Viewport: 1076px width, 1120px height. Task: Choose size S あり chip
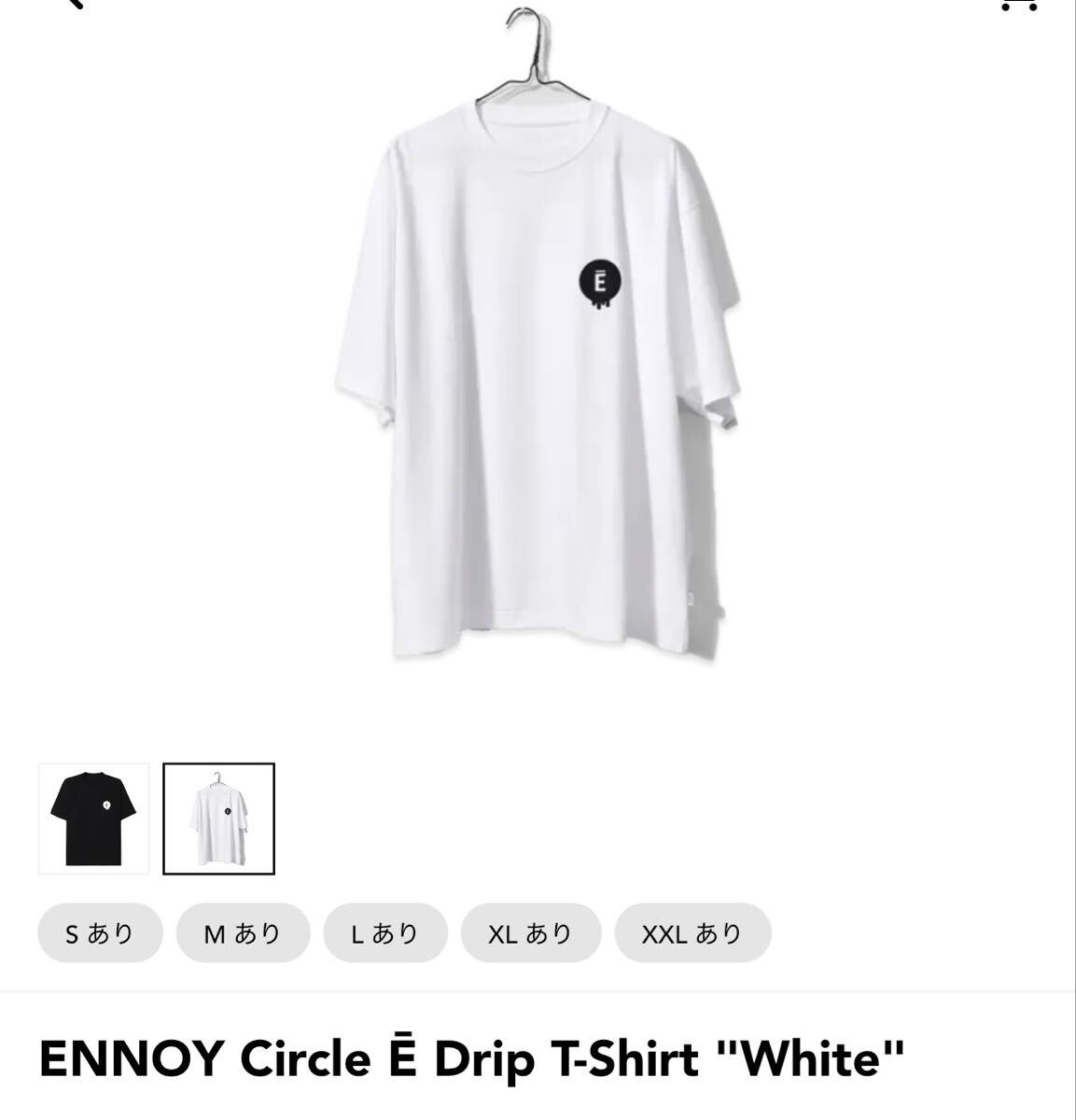100,932
